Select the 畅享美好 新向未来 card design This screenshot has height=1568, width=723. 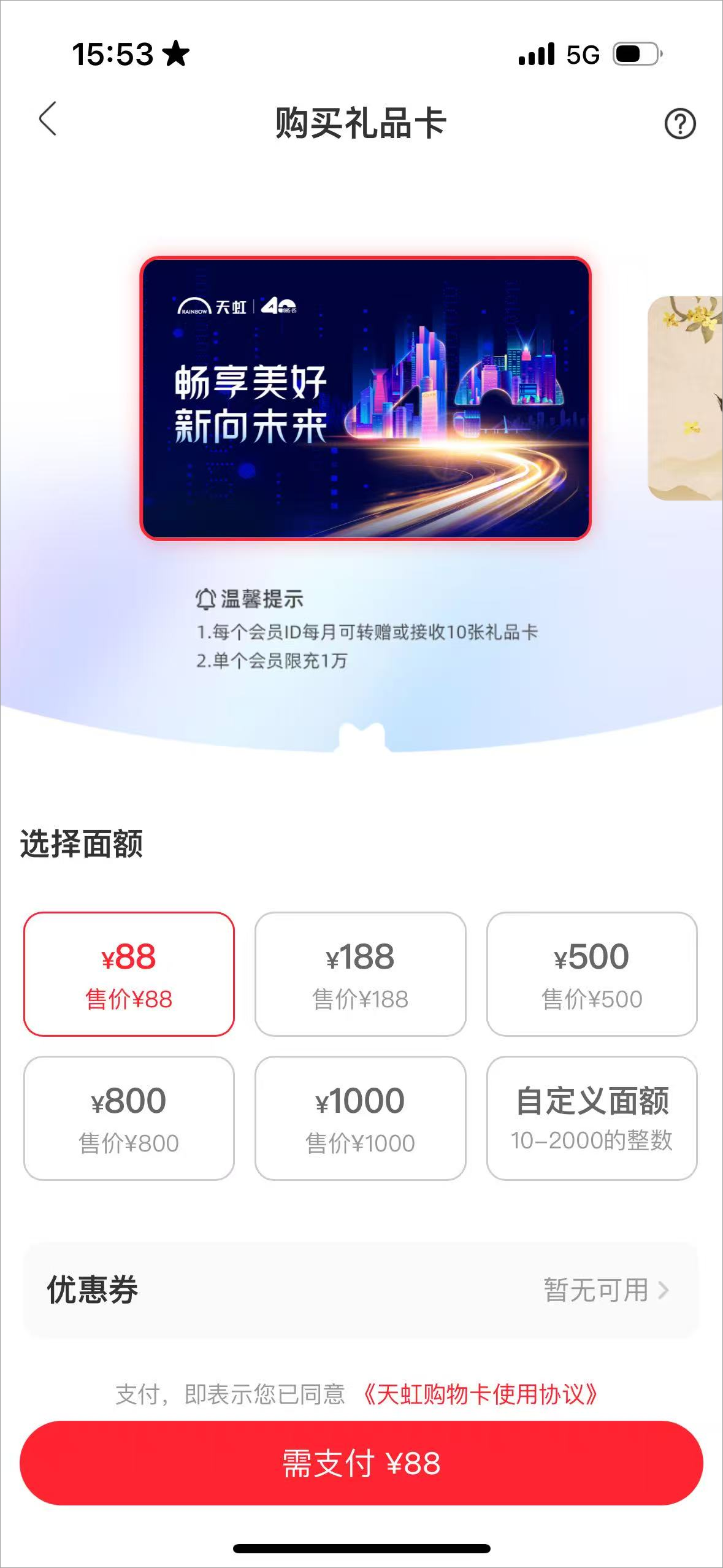coord(365,398)
